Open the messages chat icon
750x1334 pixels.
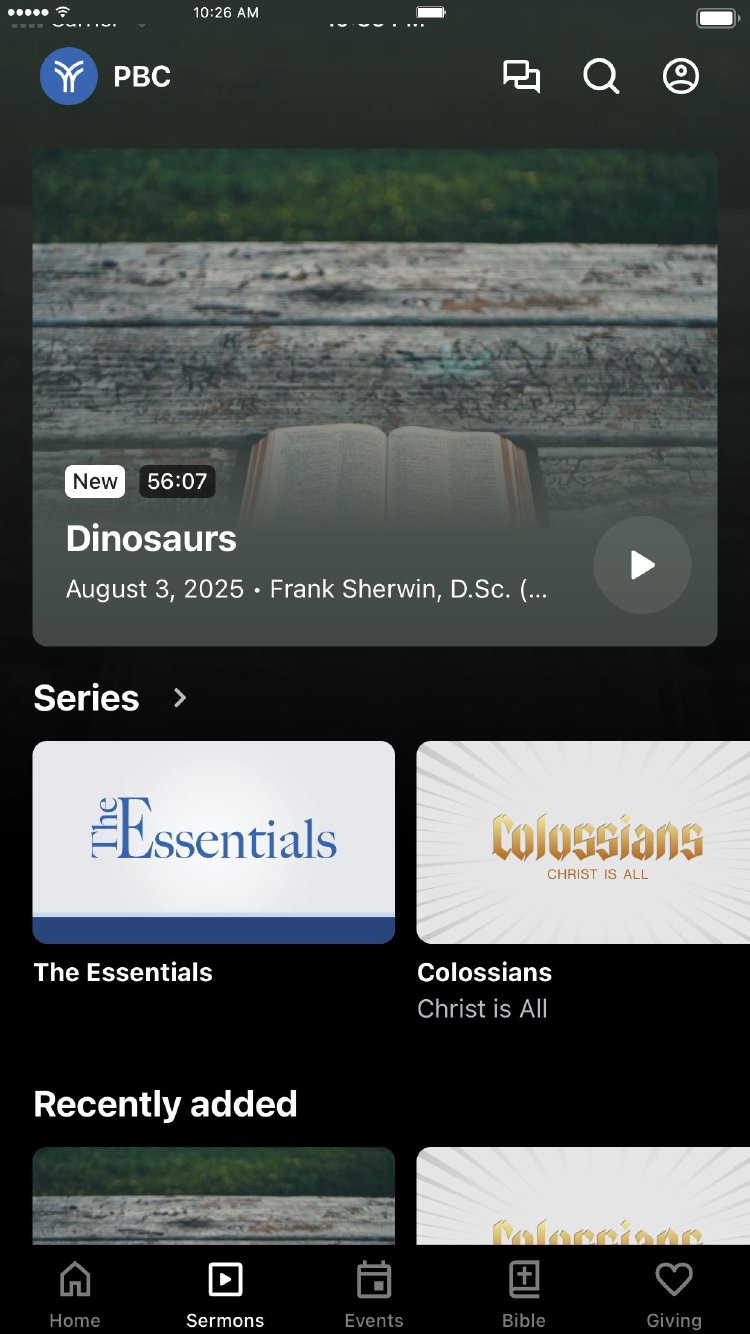(x=521, y=77)
